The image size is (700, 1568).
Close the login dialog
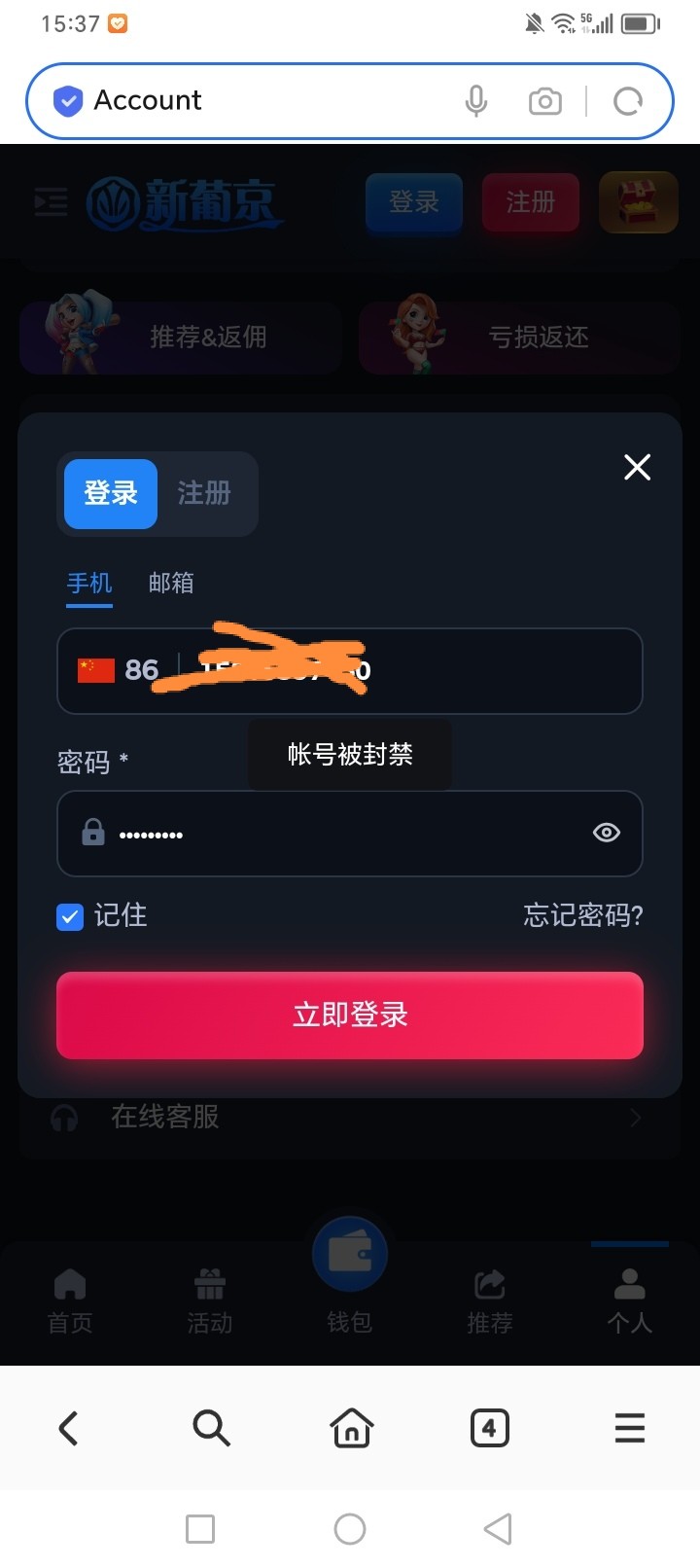(637, 468)
